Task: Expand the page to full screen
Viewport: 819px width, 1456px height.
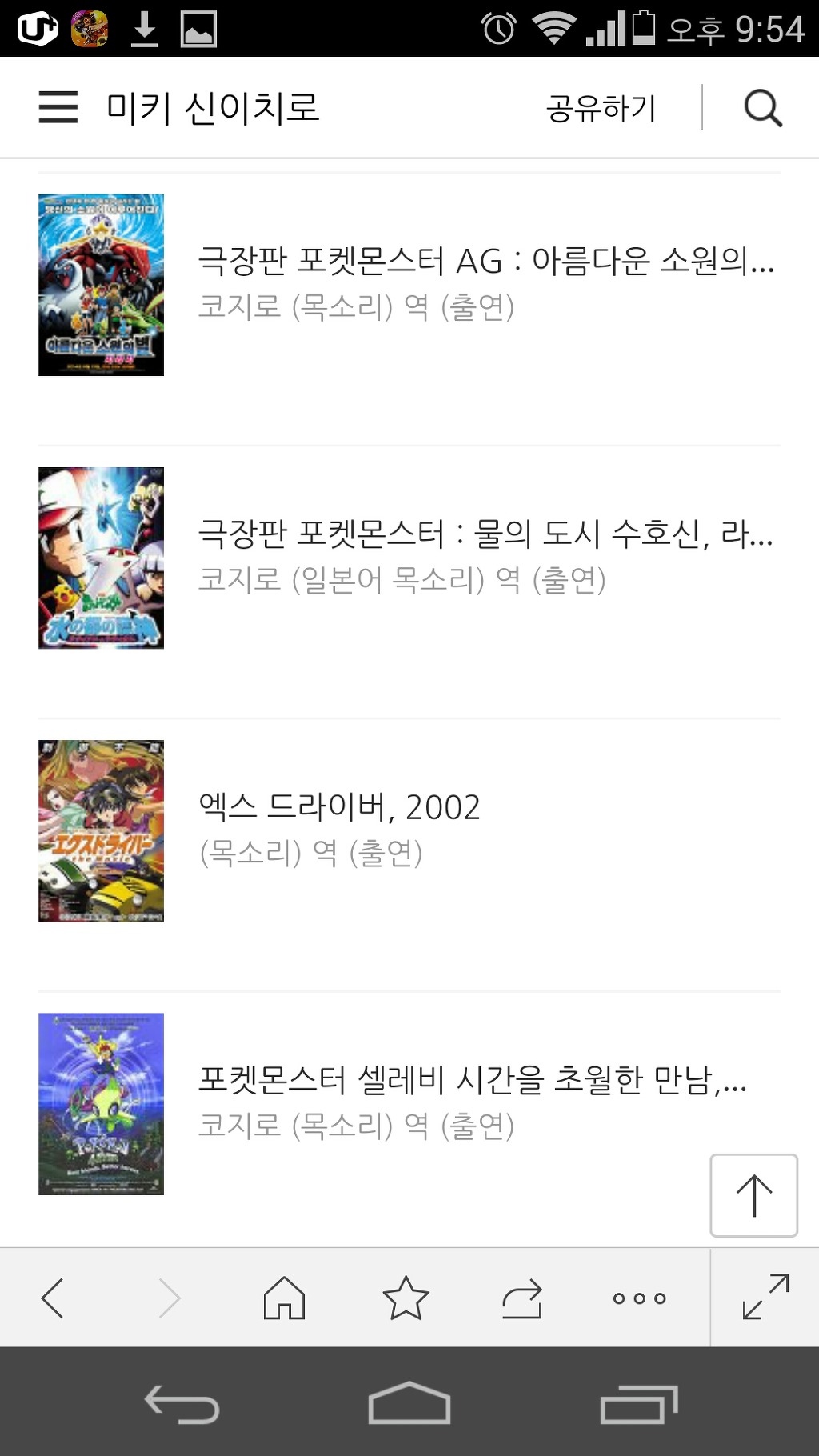Action: click(765, 1297)
